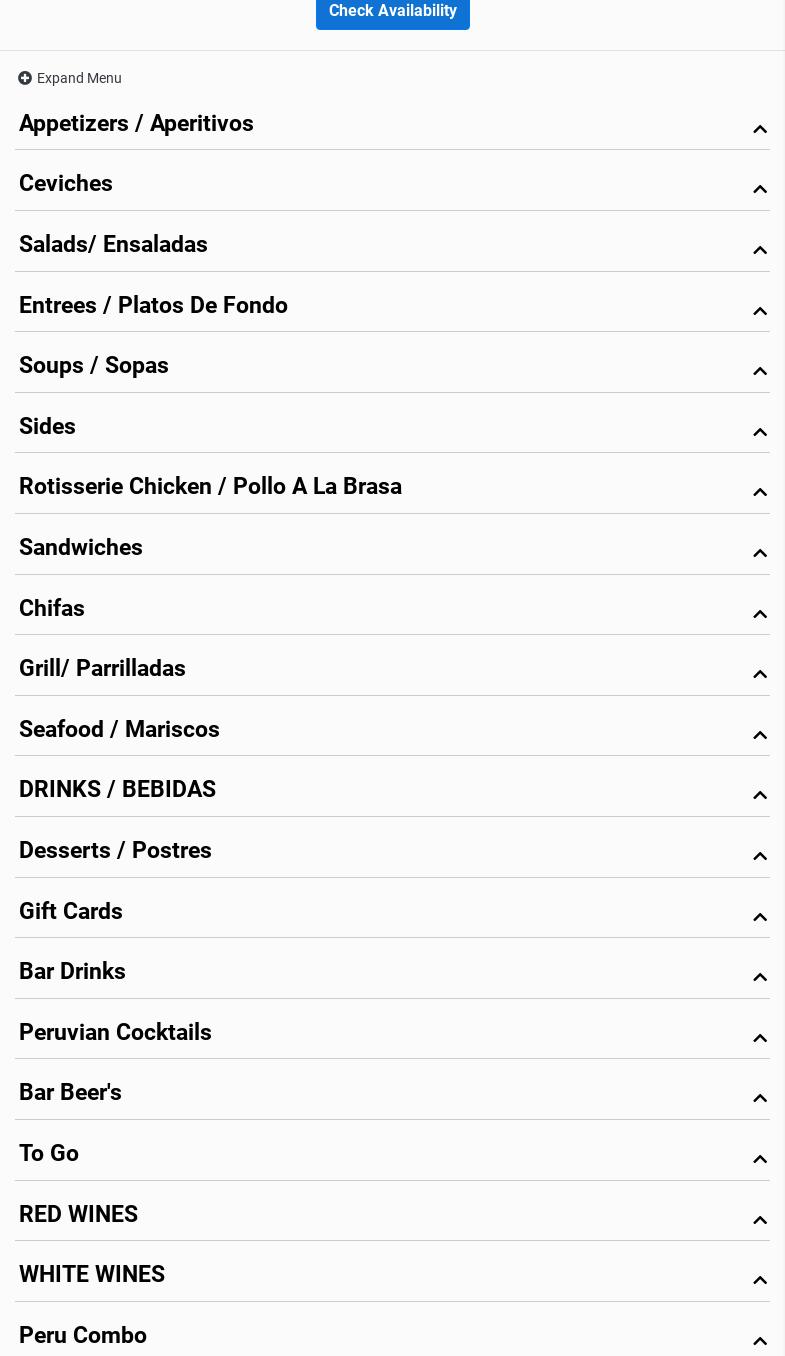Expand the Sandwiches section
The height and width of the screenshot is (1356, 785).
point(81,548)
